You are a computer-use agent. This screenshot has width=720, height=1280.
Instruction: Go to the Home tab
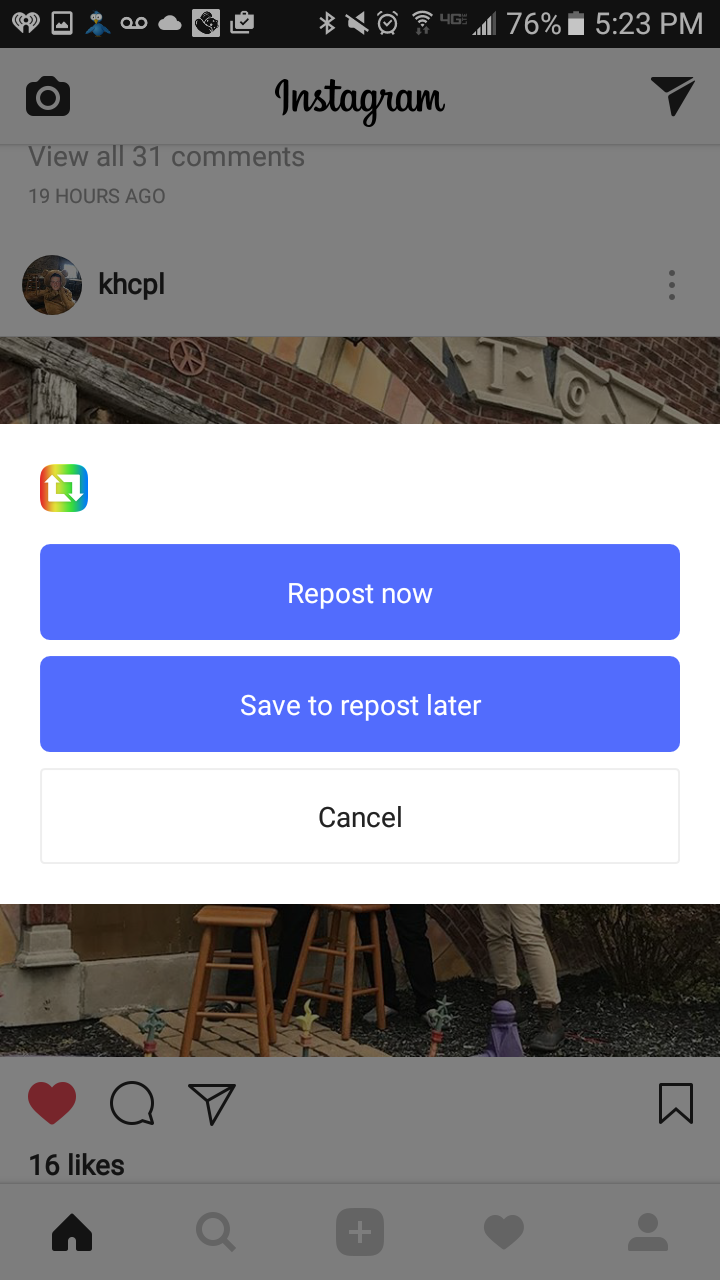(72, 1232)
